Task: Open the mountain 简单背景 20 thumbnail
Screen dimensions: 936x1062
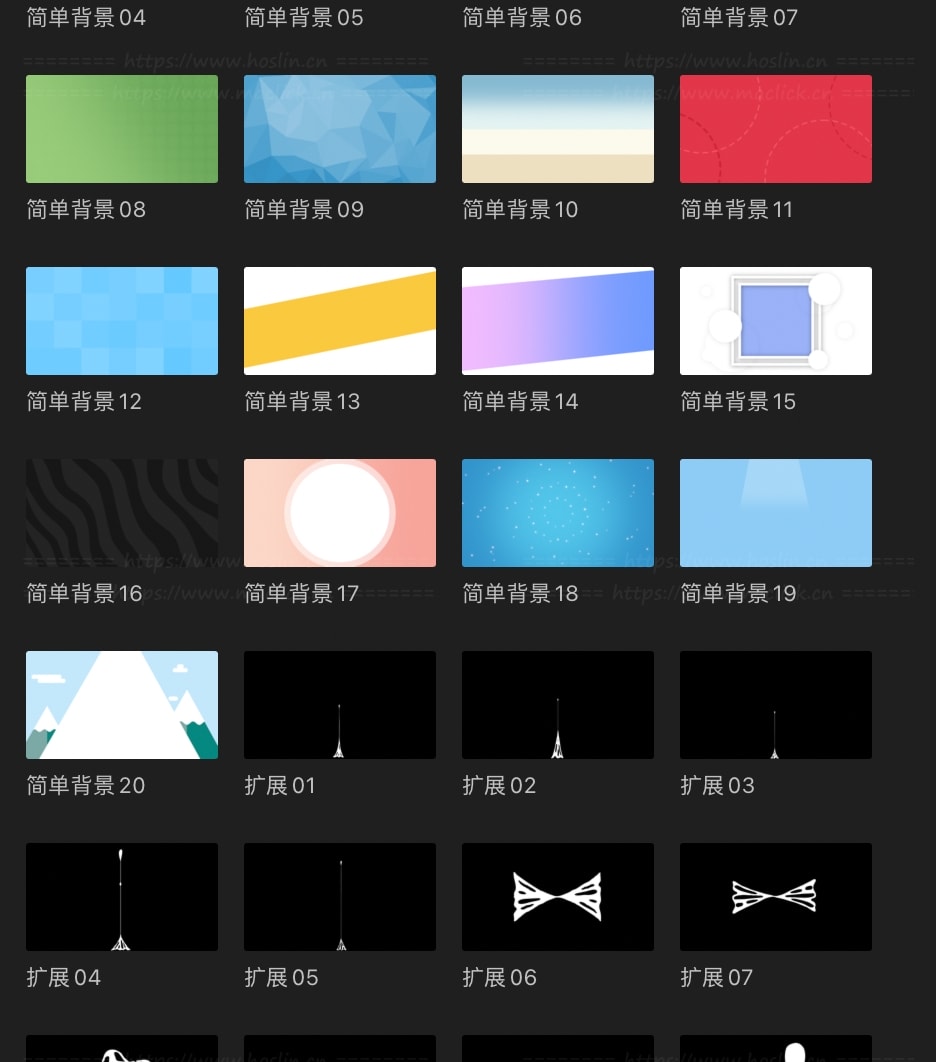Action: coord(121,705)
